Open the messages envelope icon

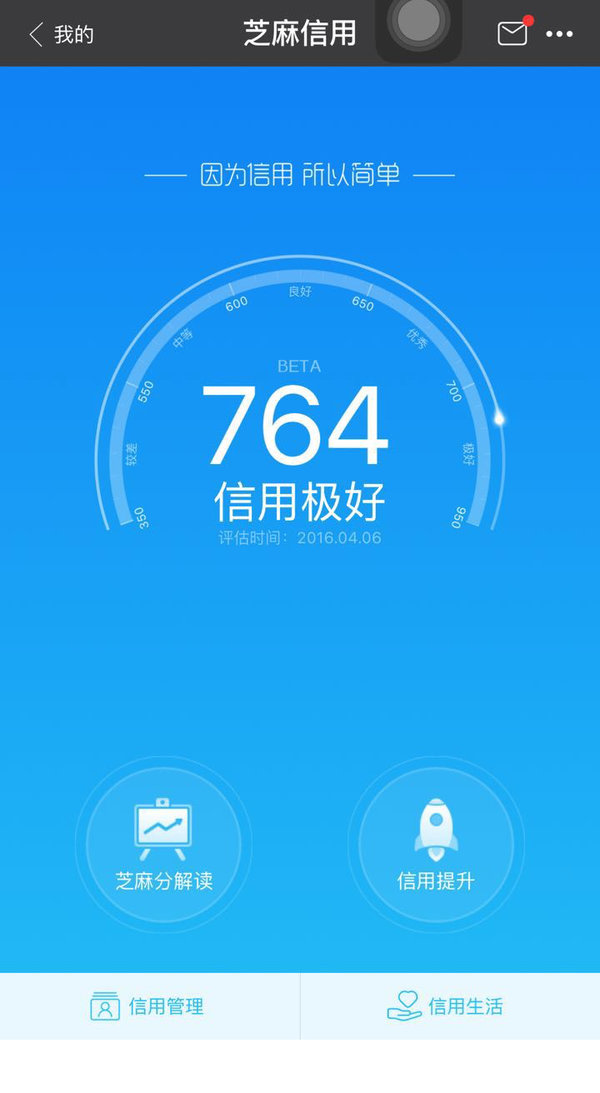point(514,32)
